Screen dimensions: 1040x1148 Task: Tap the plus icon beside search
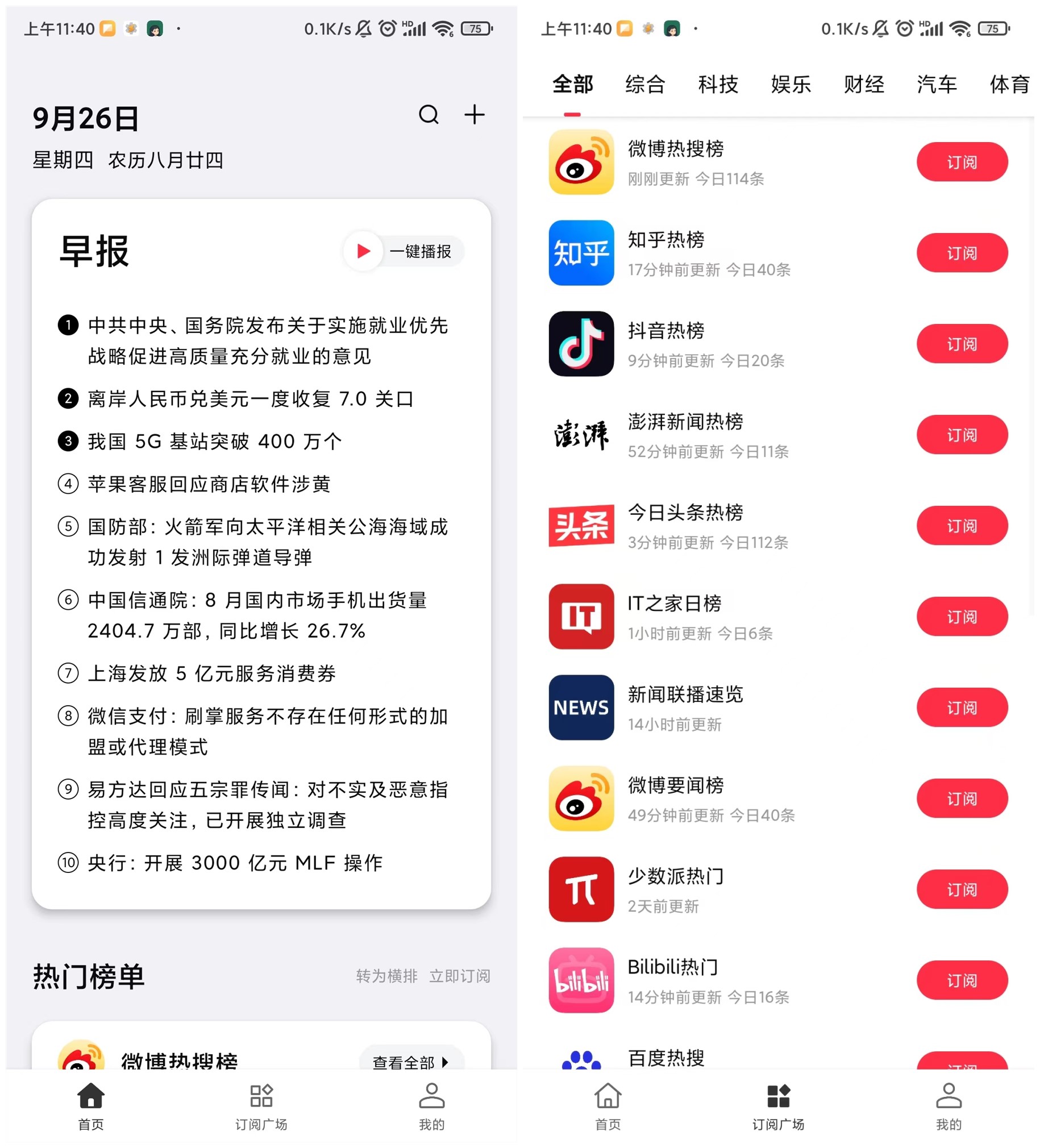(x=474, y=114)
